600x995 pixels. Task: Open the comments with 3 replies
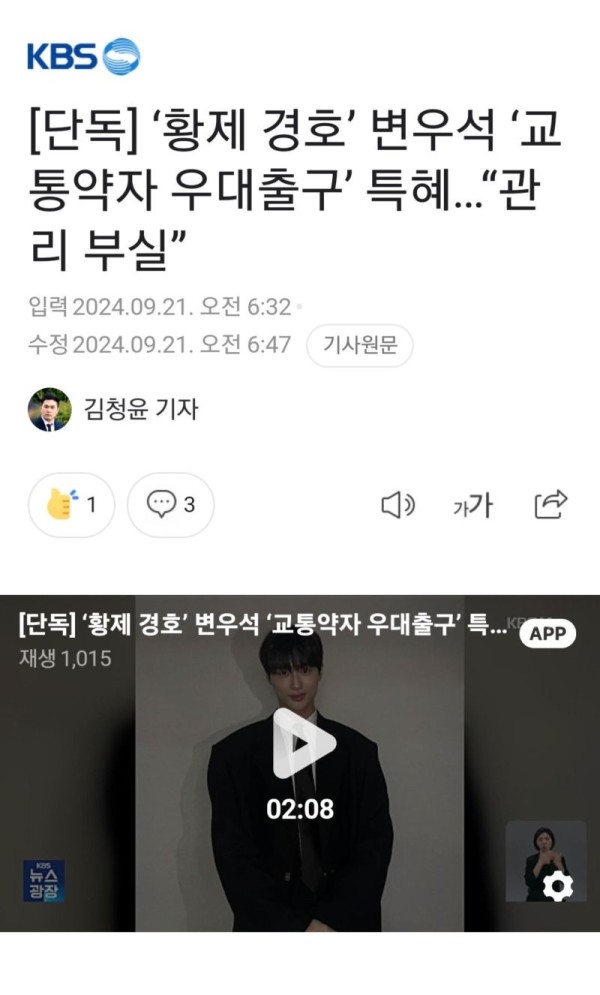(x=171, y=505)
